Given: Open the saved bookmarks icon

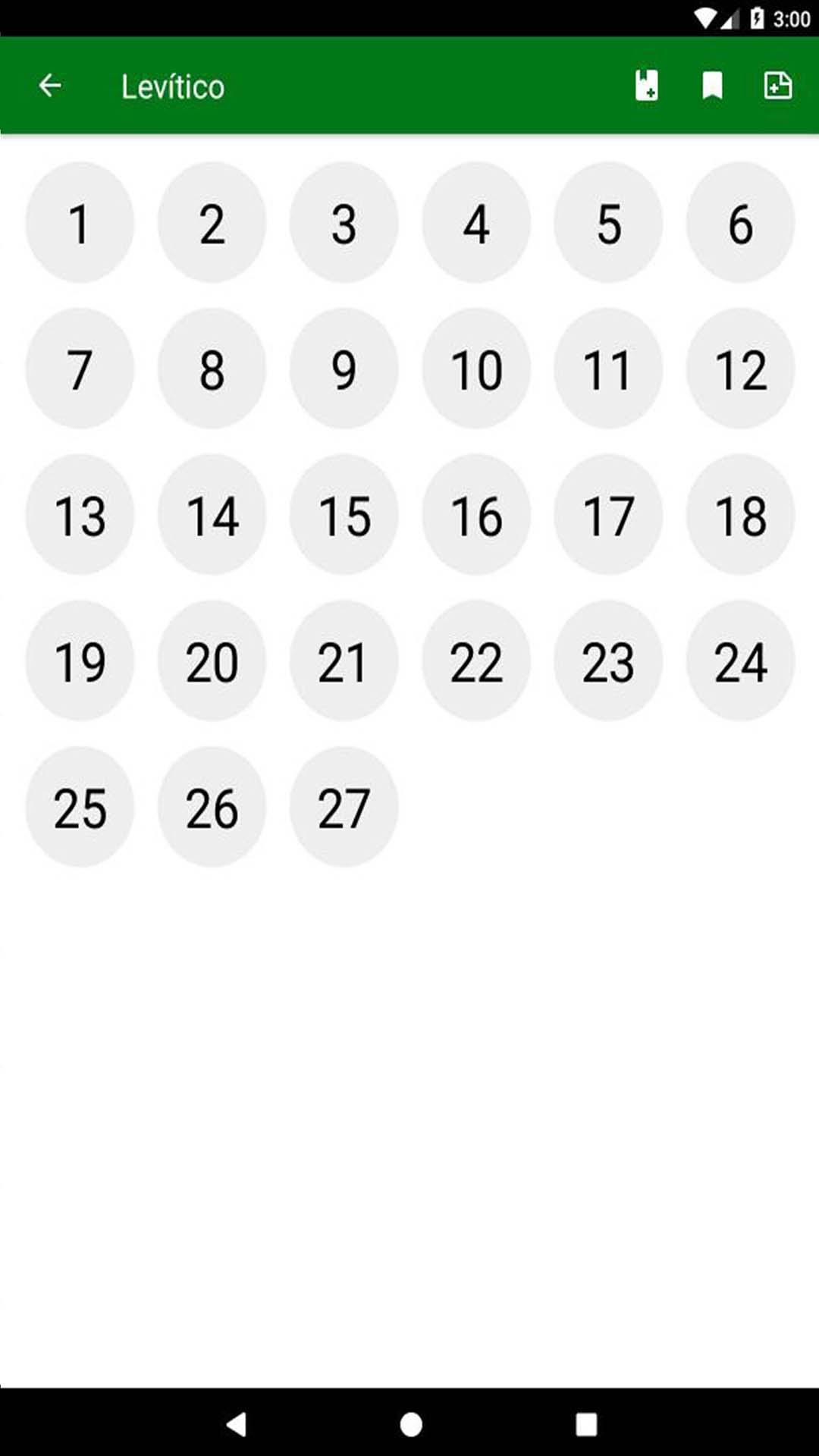Looking at the screenshot, I should (x=712, y=86).
